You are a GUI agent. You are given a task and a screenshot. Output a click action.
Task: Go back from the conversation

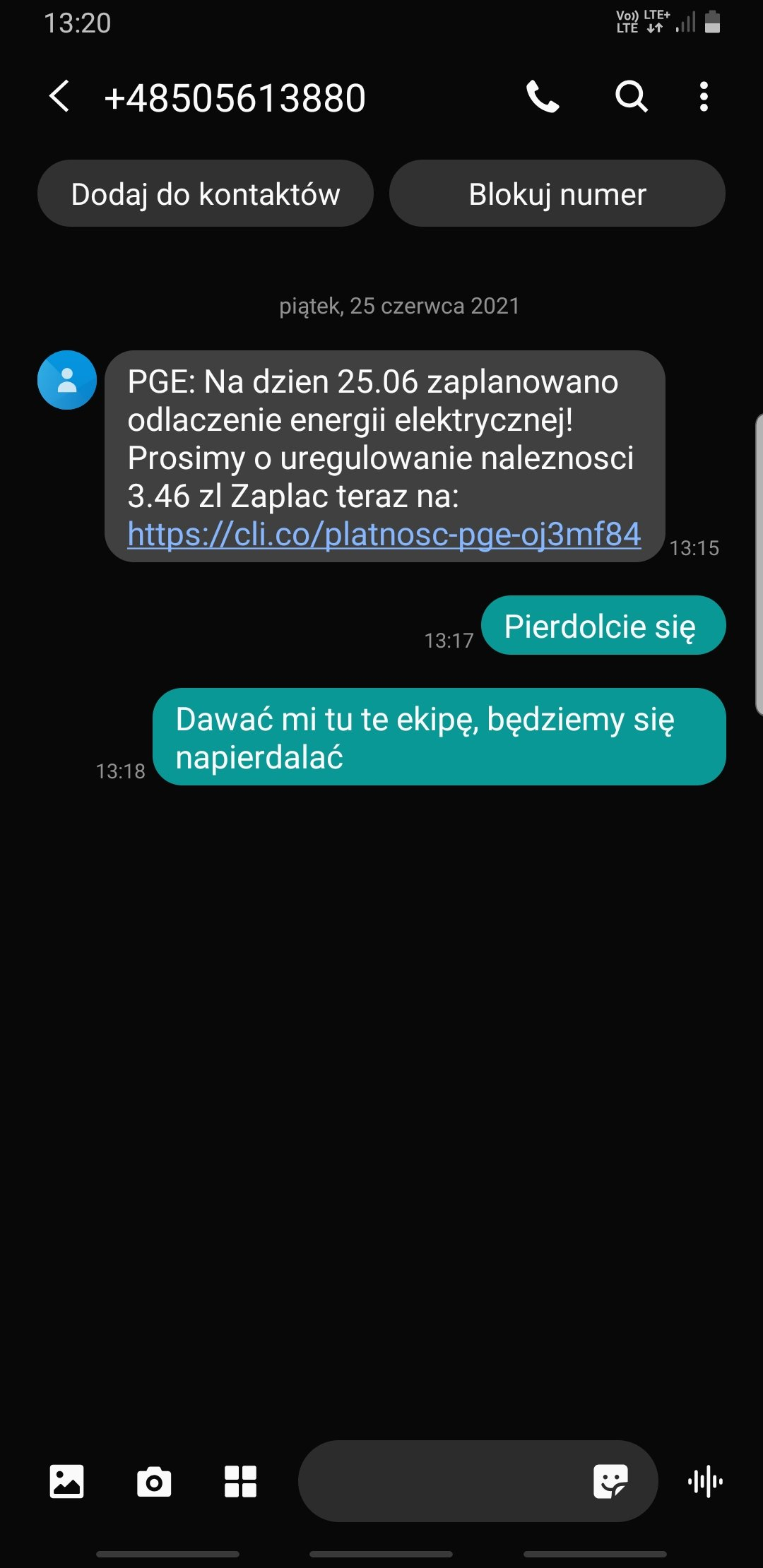point(60,96)
